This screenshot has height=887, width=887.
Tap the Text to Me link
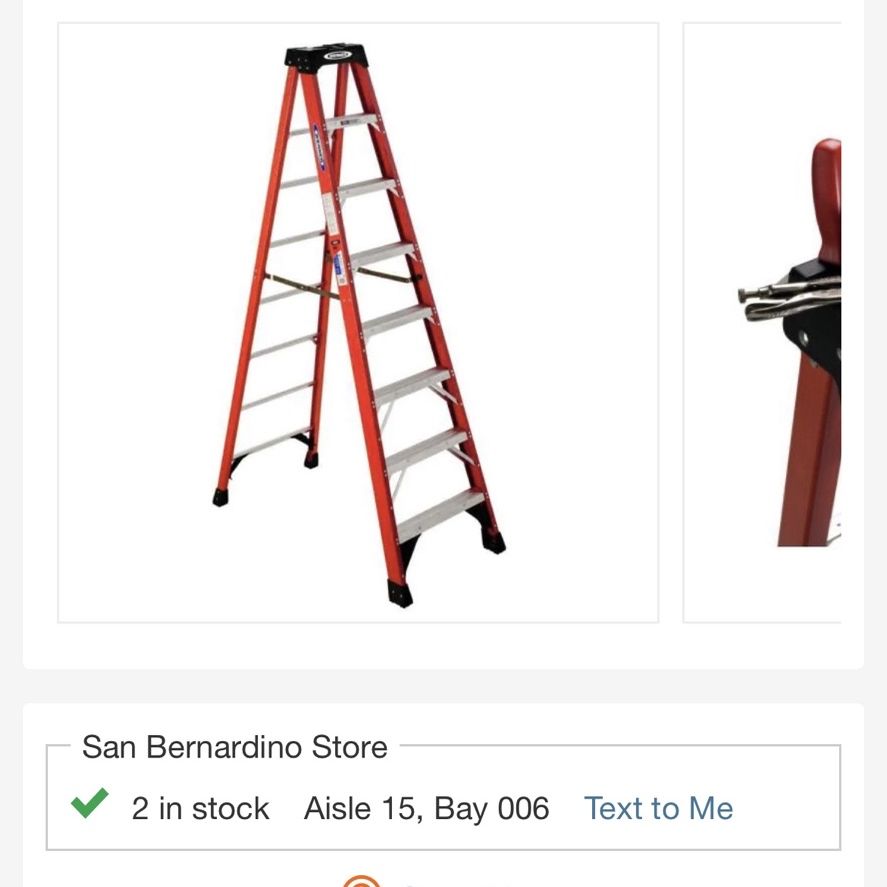point(658,808)
